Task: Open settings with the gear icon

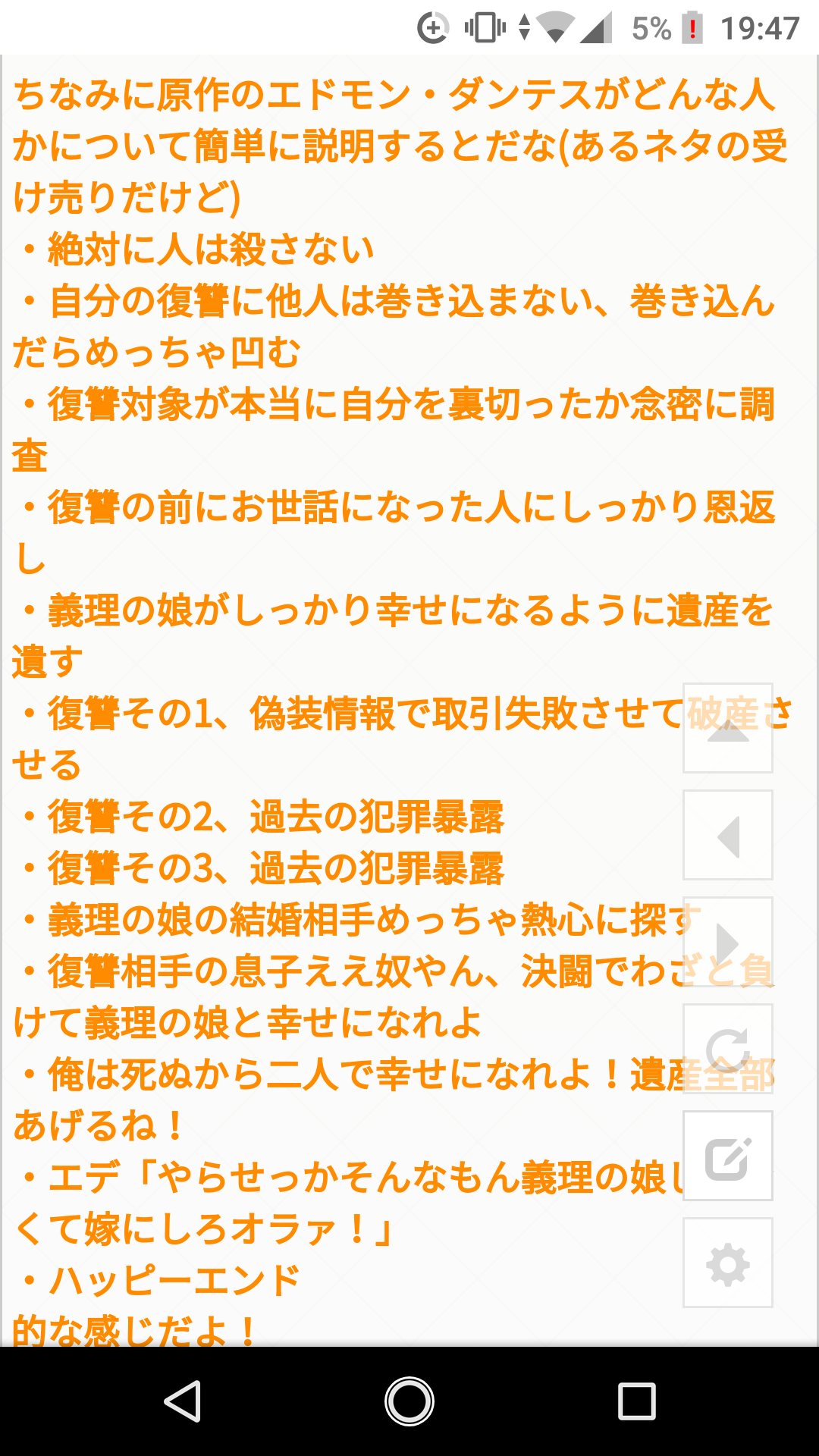Action: tap(728, 1263)
